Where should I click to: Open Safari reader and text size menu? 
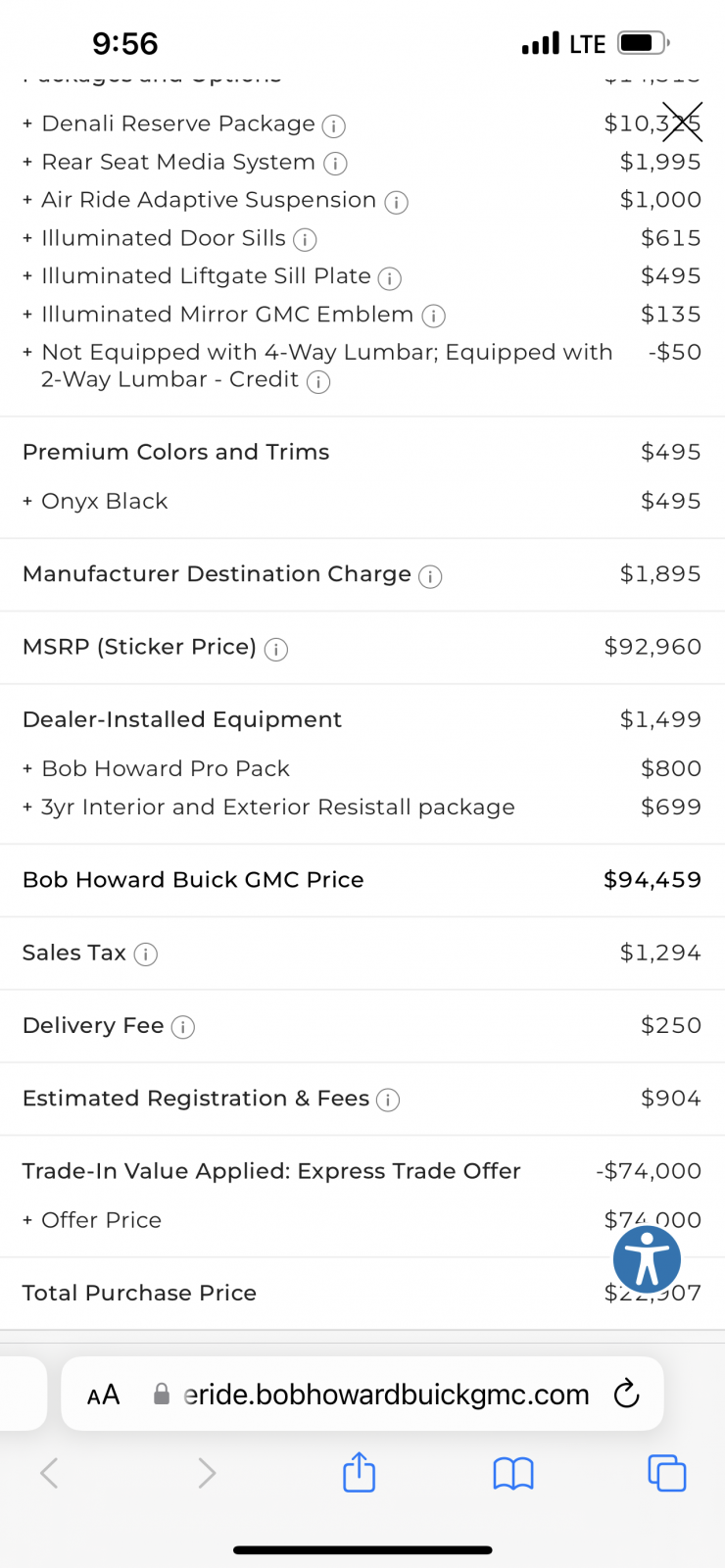point(104,1395)
